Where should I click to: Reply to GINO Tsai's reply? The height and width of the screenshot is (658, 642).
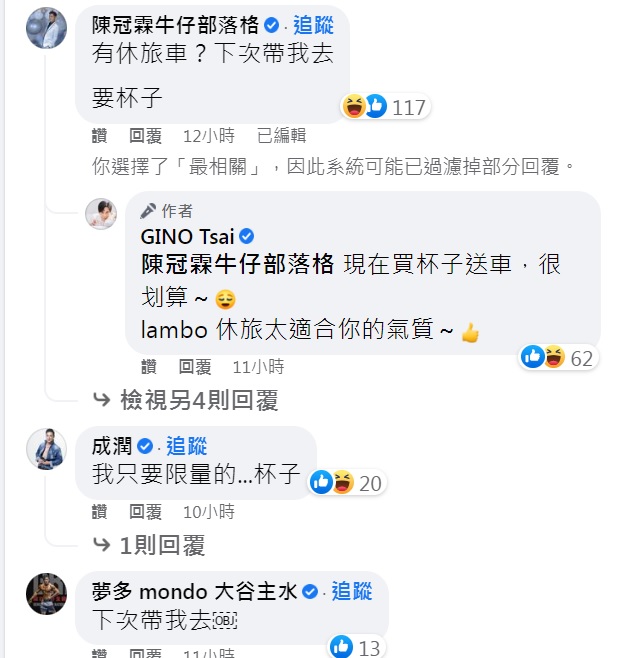coord(195,367)
